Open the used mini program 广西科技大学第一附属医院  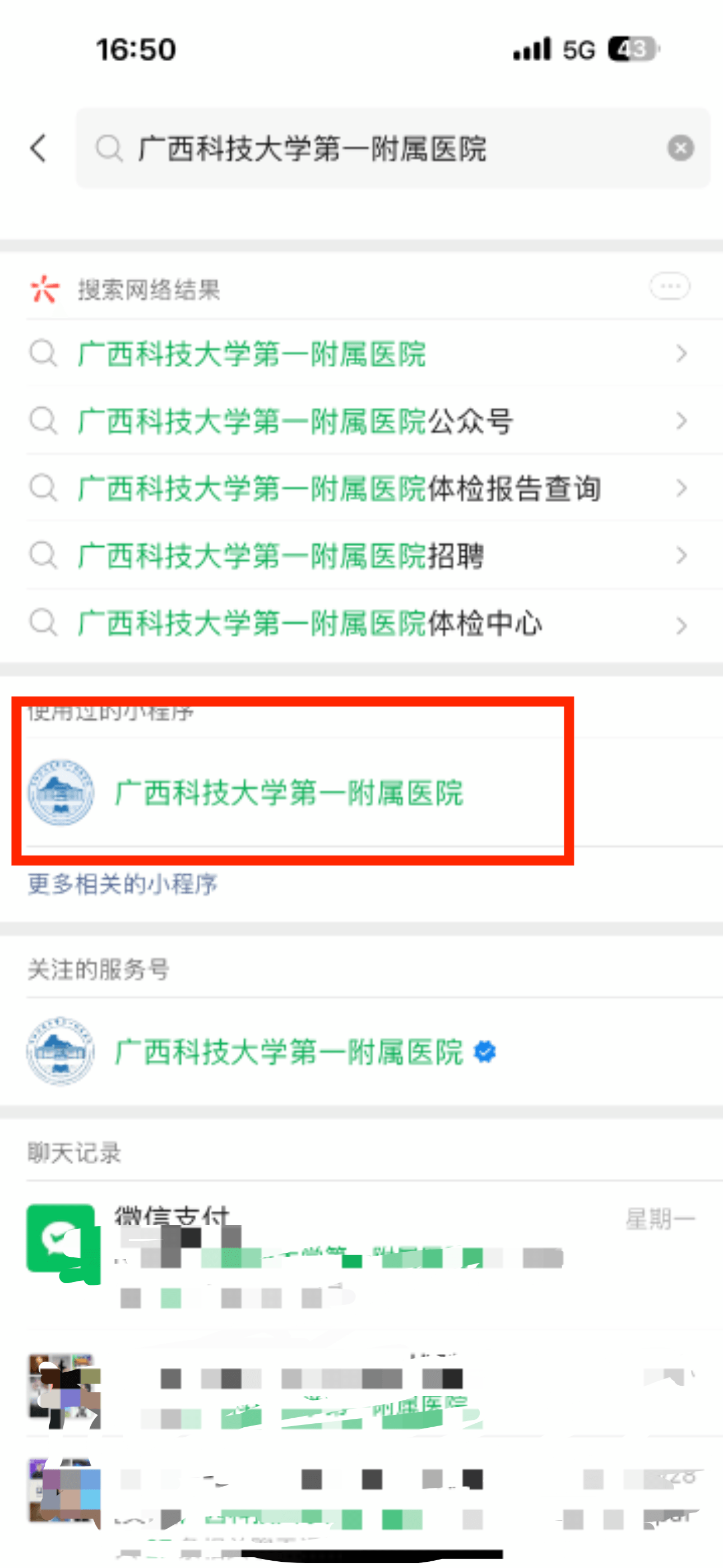click(289, 792)
